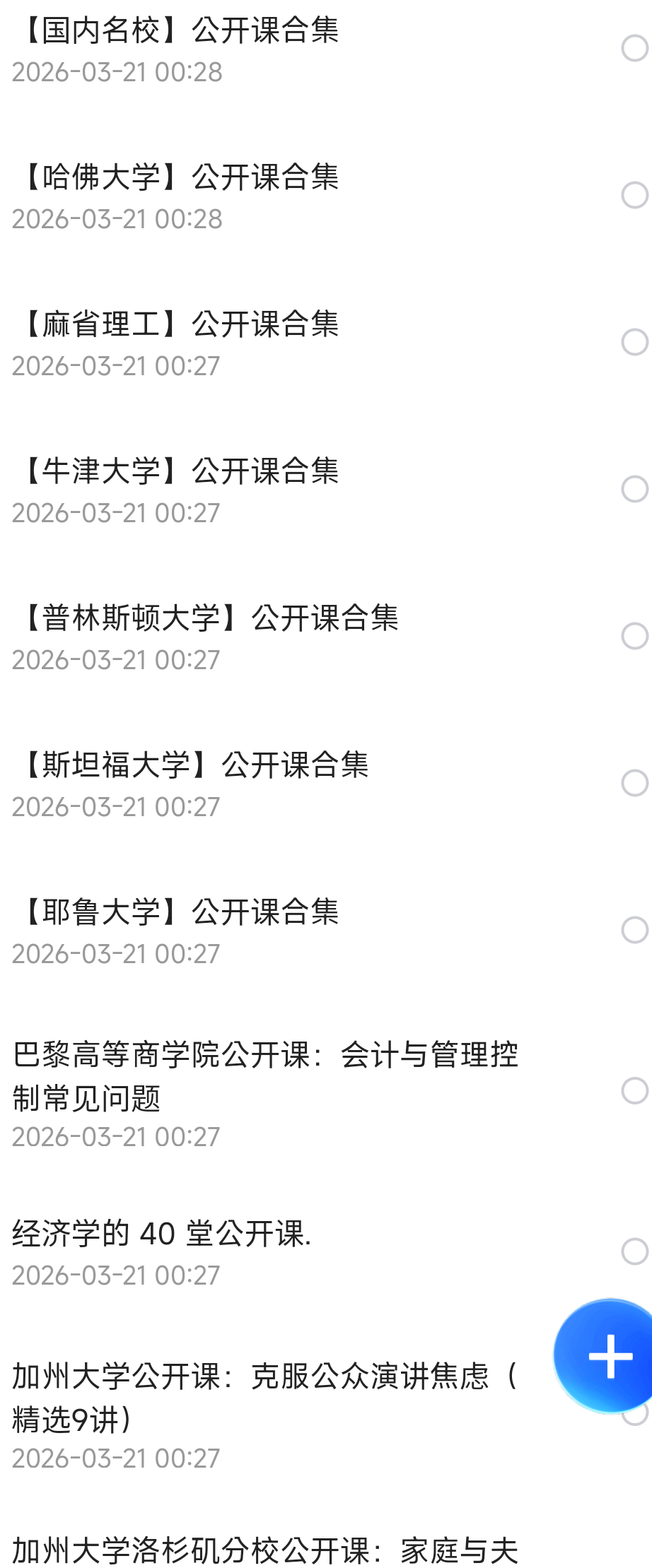Select the circle next to 【哈佛大学】公开课合集
The width and height of the screenshot is (652, 1568).
pos(634,196)
